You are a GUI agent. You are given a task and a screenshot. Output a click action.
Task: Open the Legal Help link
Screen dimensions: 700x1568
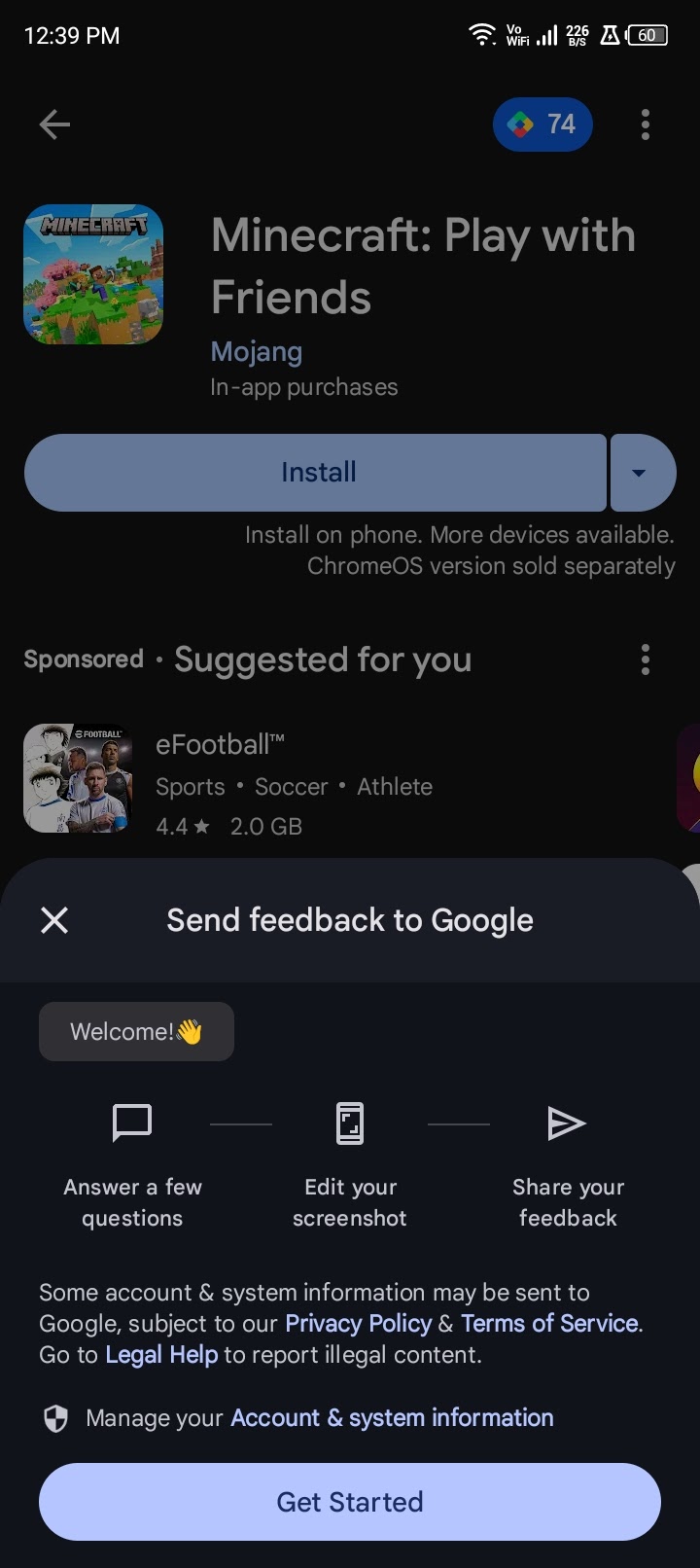[161, 1354]
